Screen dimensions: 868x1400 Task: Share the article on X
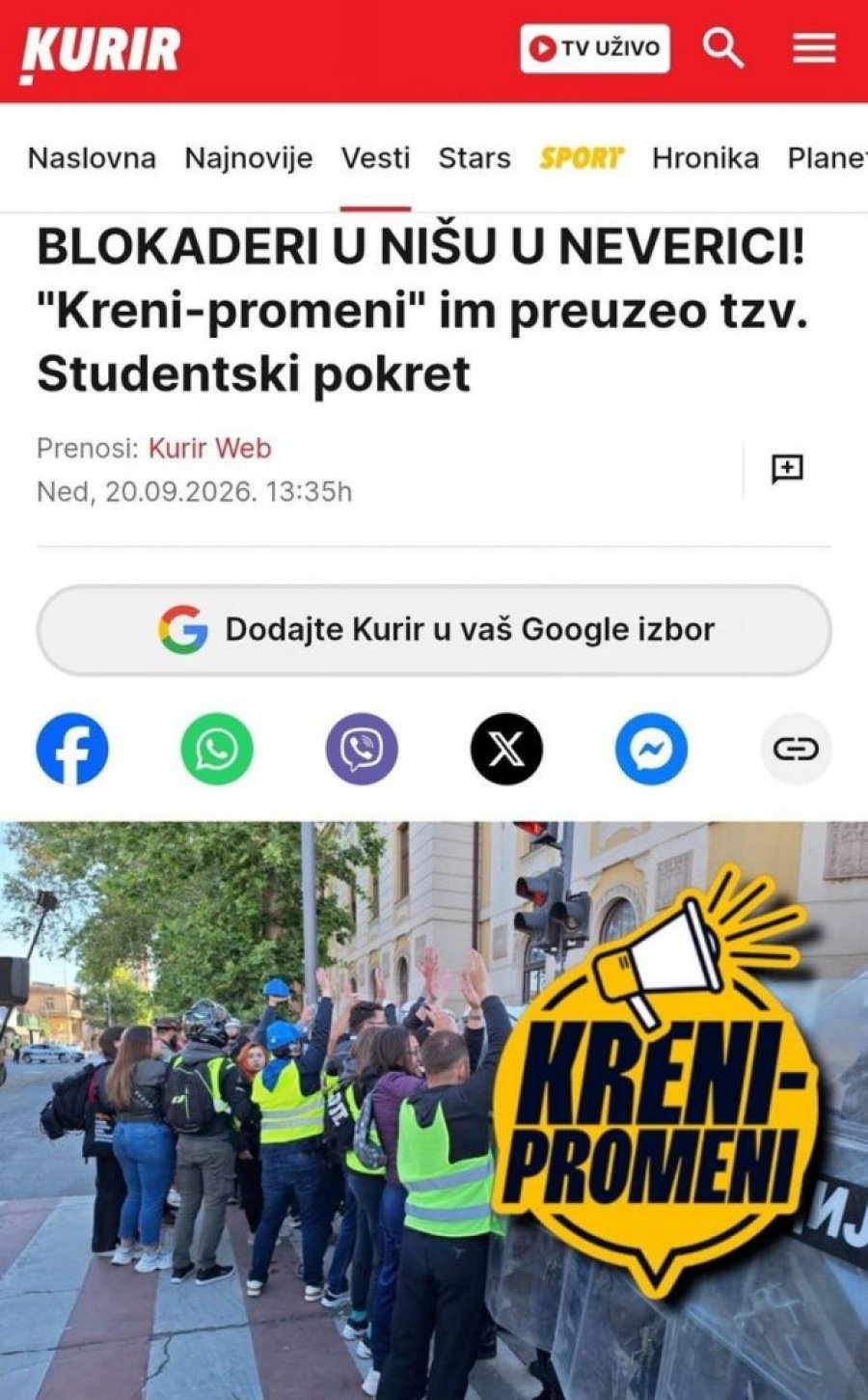click(506, 749)
